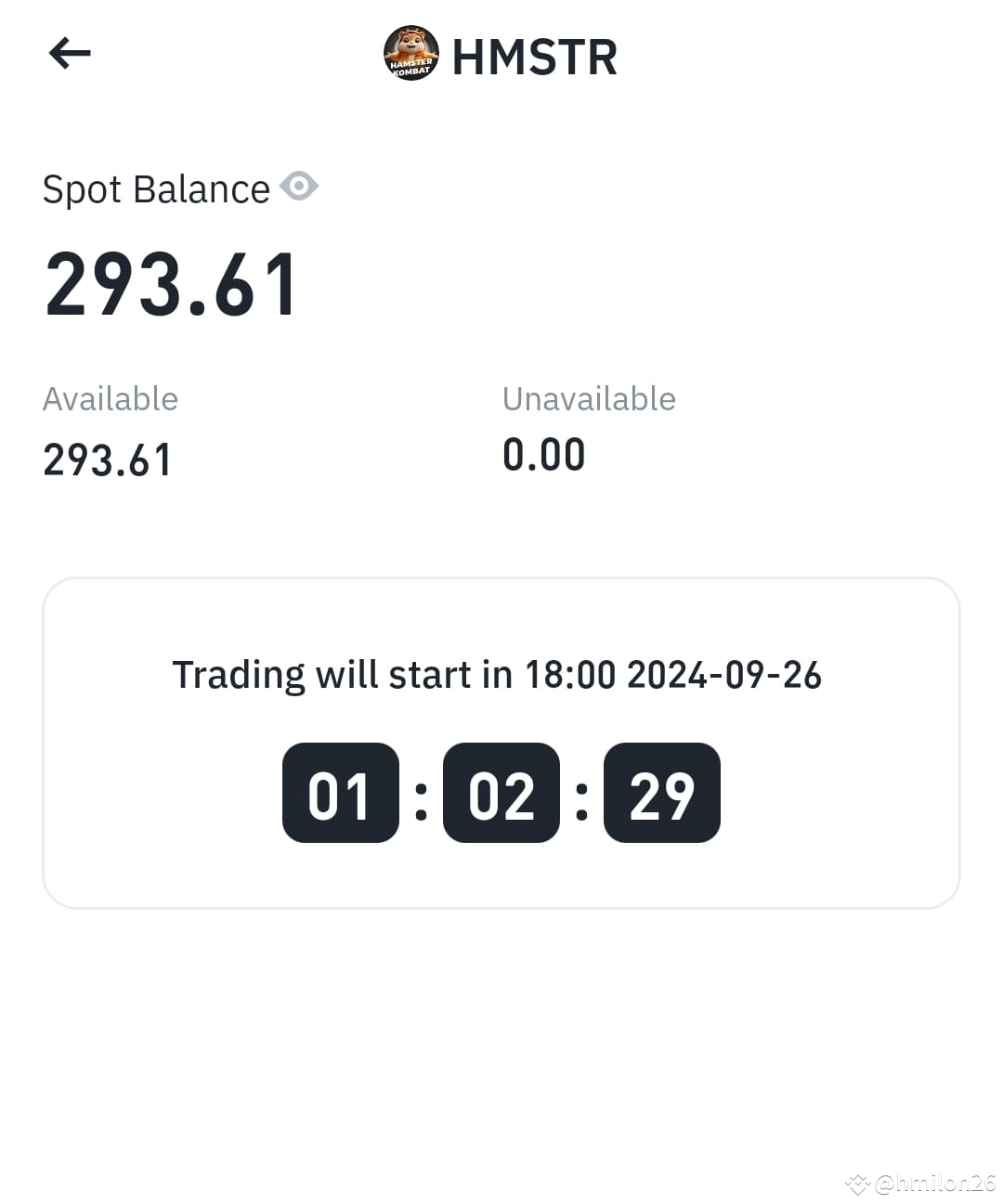Click the seconds box showing 29
Viewport: 1003px width, 1204px height.
(661, 793)
